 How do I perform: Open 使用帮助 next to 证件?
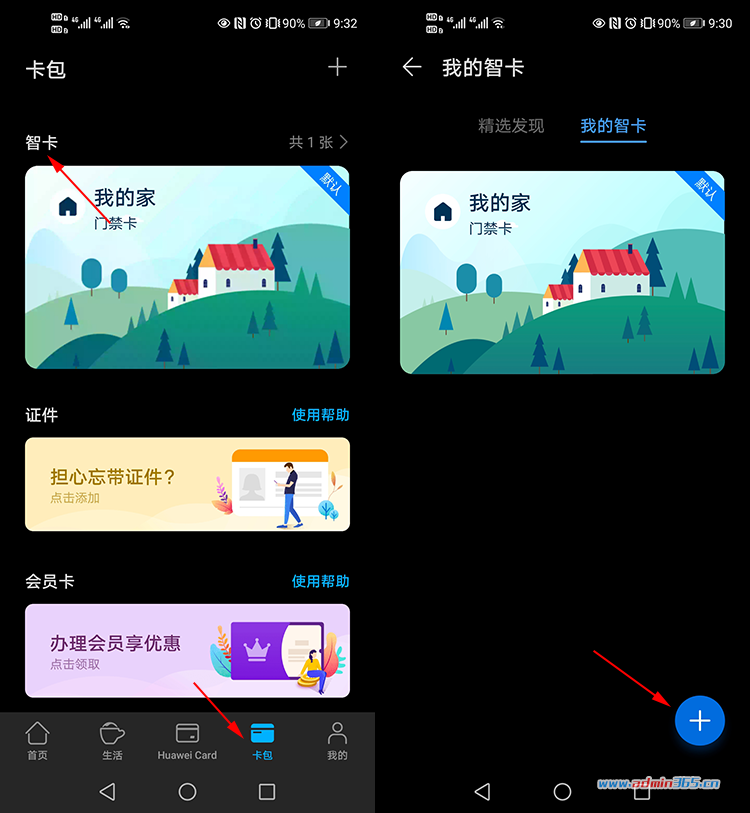point(320,415)
